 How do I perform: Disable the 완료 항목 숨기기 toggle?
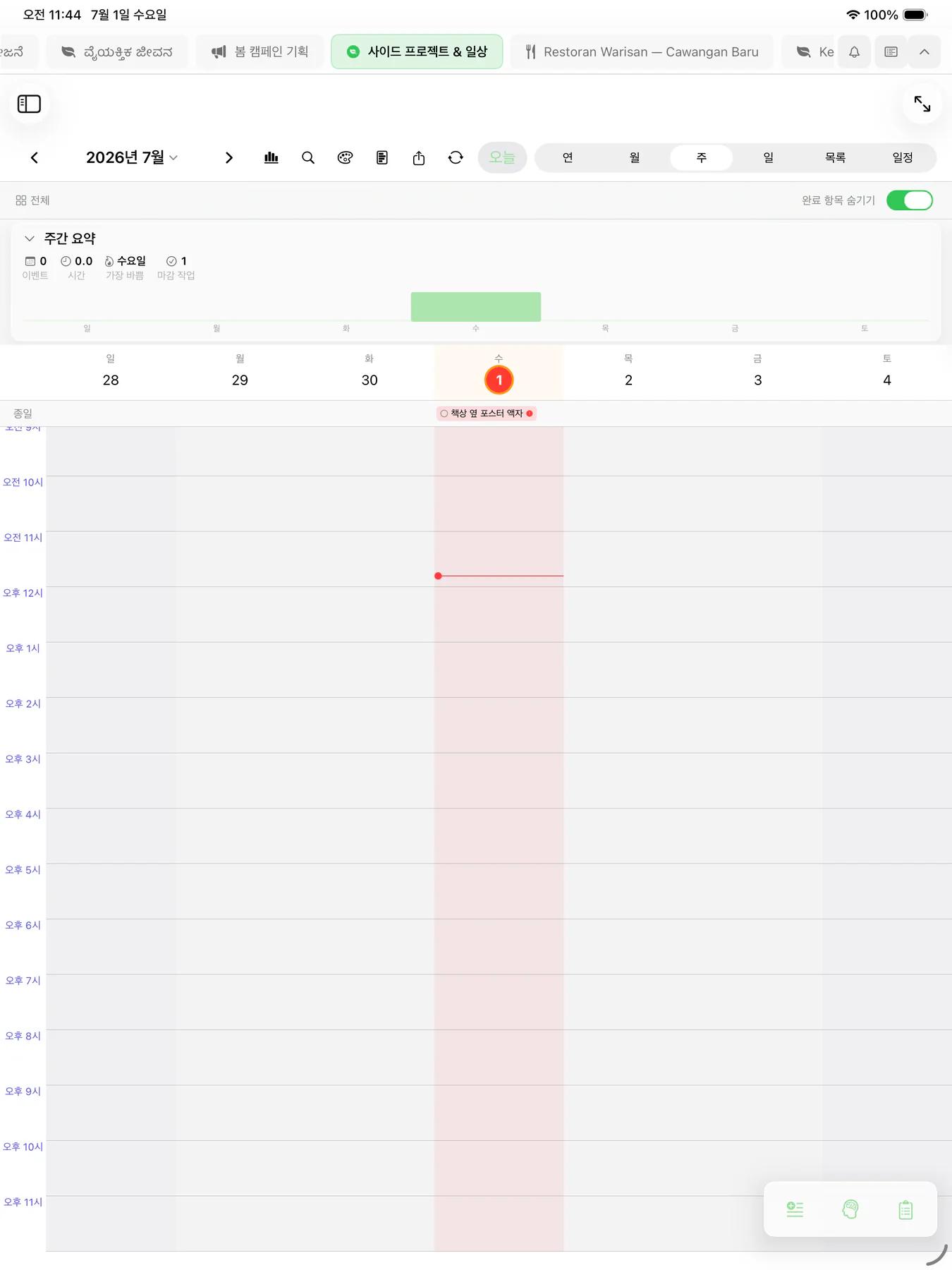[910, 200]
